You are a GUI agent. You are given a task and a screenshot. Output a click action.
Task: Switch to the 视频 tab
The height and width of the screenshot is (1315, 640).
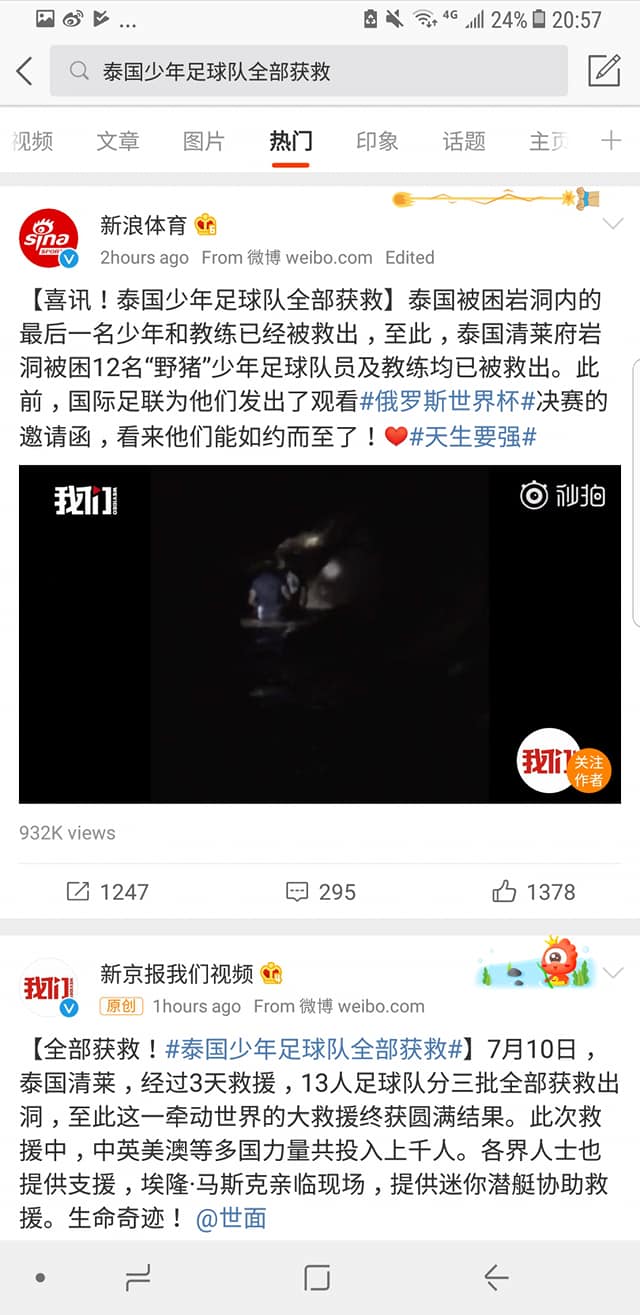tap(32, 142)
